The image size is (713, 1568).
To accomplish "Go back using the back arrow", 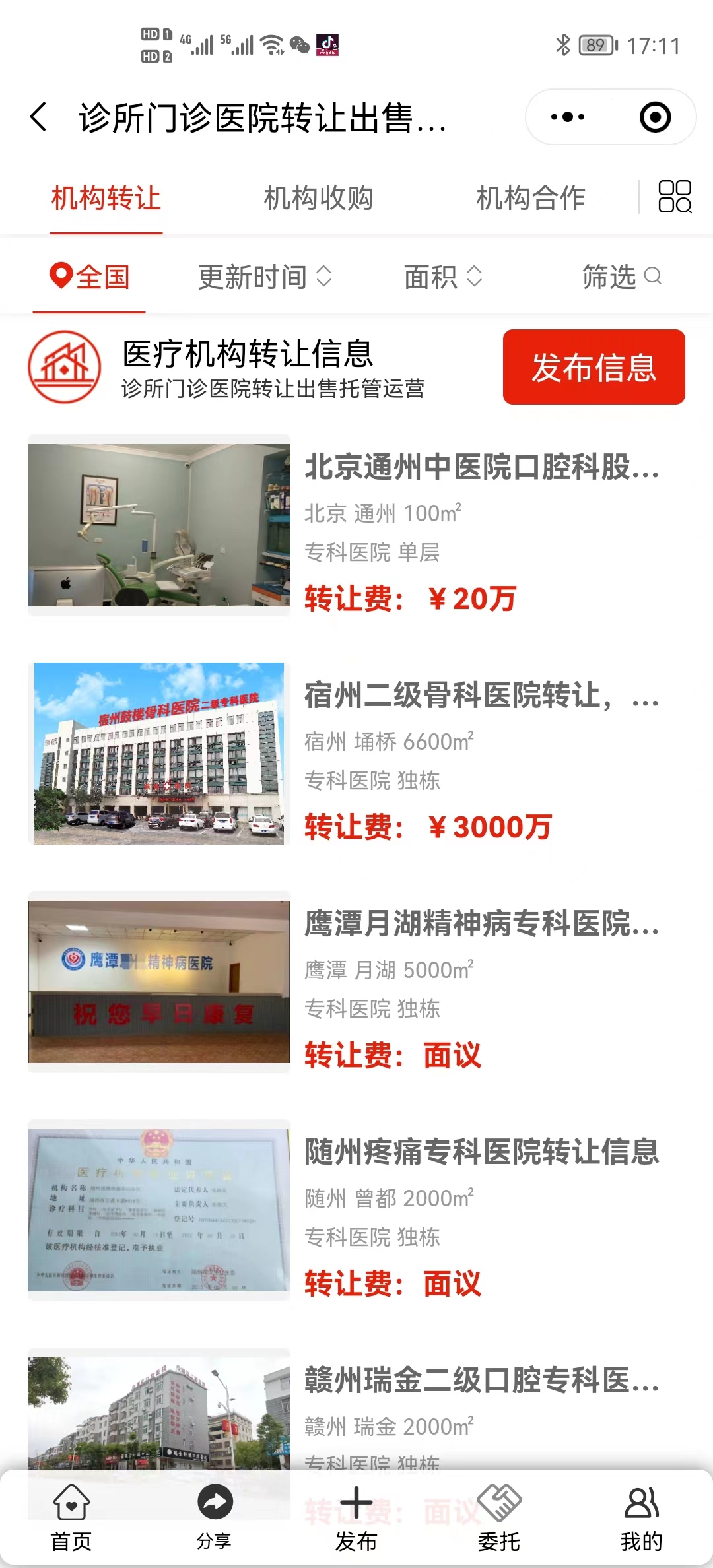I will (40, 117).
